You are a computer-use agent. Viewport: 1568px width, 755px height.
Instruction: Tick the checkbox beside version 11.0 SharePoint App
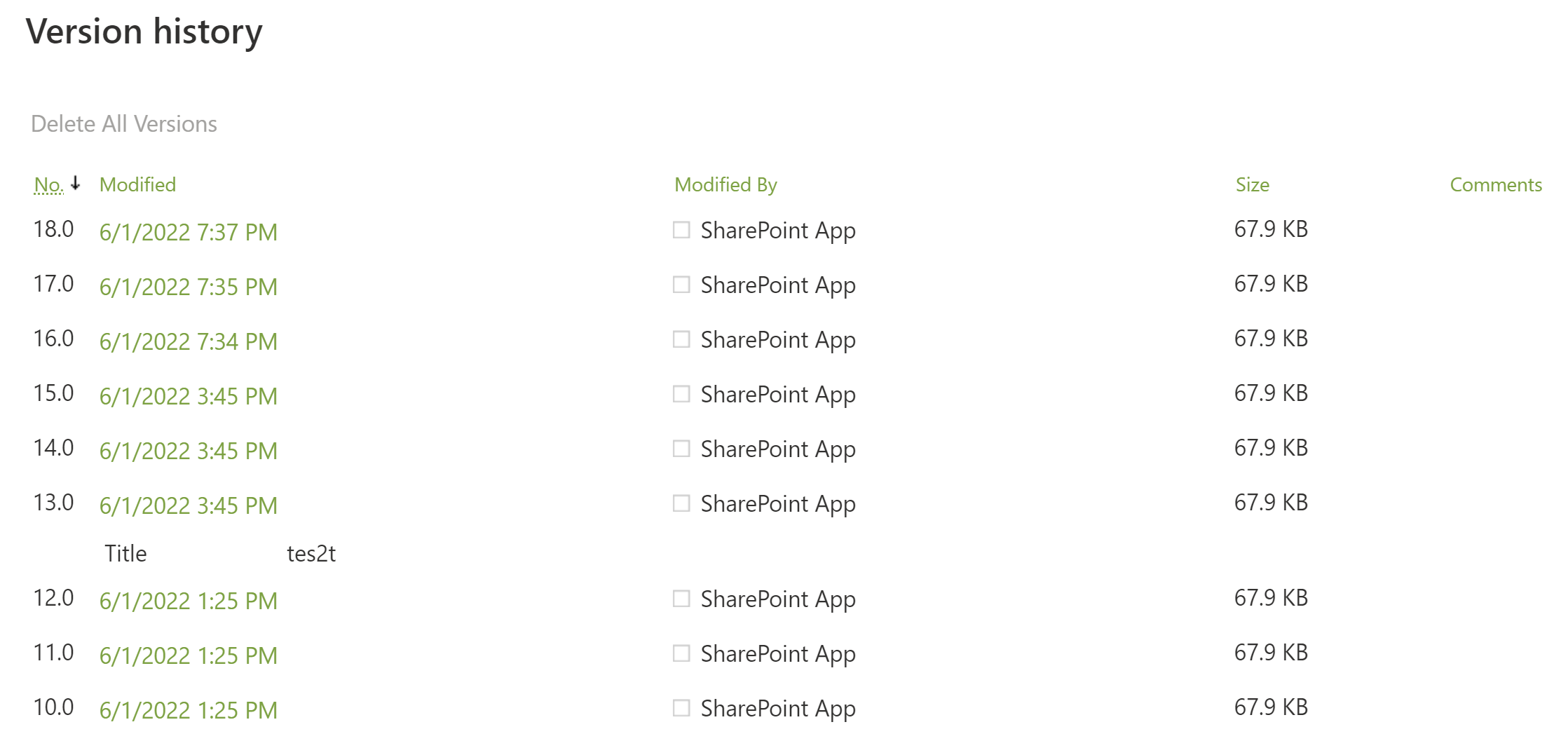[681, 653]
